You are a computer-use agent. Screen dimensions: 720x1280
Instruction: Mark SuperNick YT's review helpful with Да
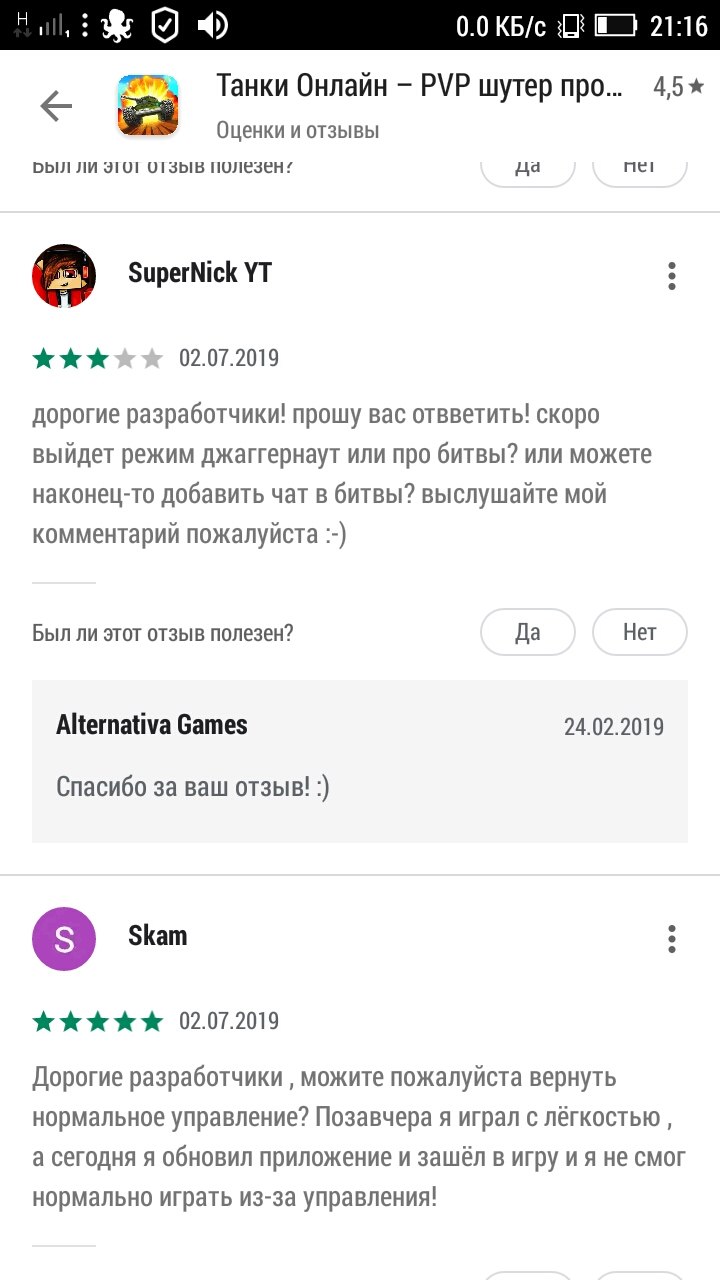pos(528,632)
